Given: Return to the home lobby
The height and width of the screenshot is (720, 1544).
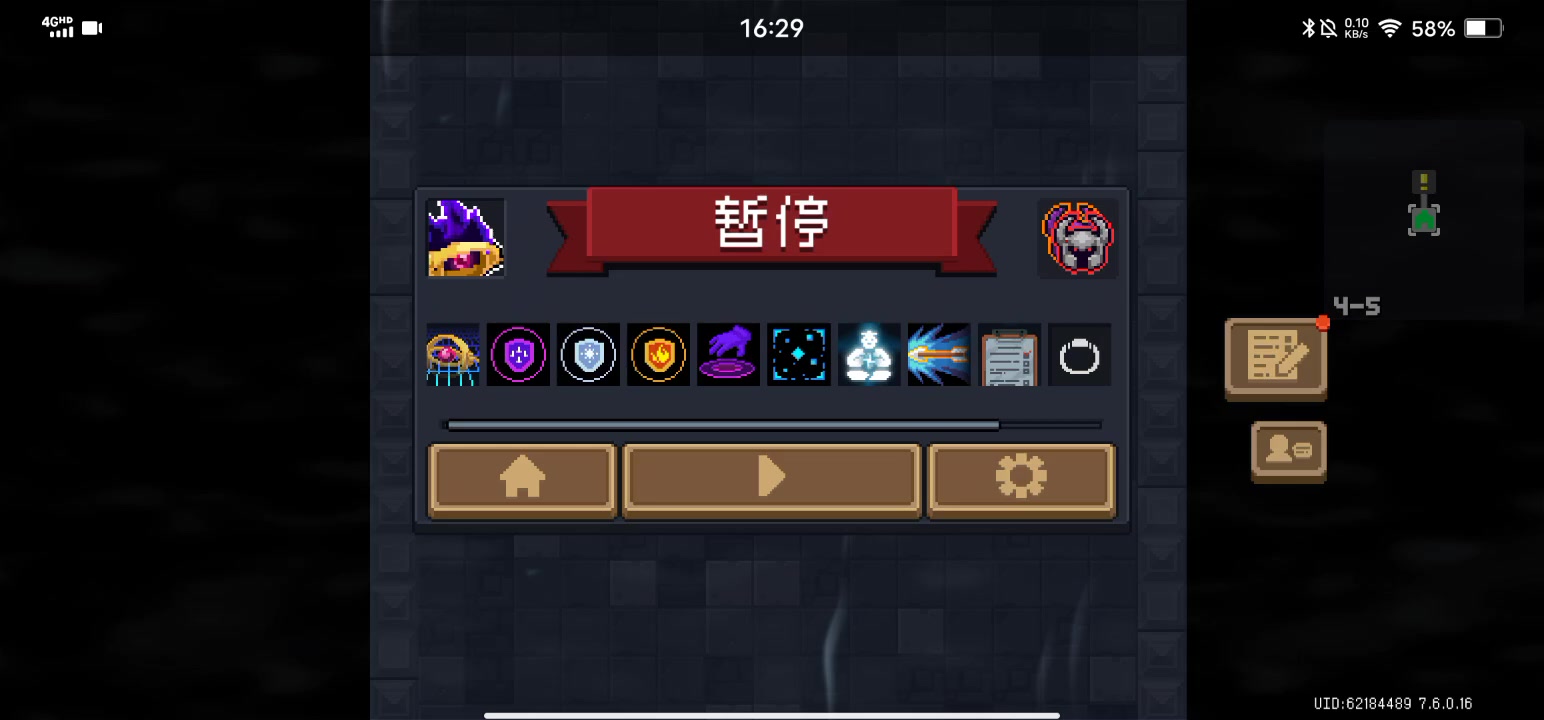Looking at the screenshot, I should coord(522,478).
